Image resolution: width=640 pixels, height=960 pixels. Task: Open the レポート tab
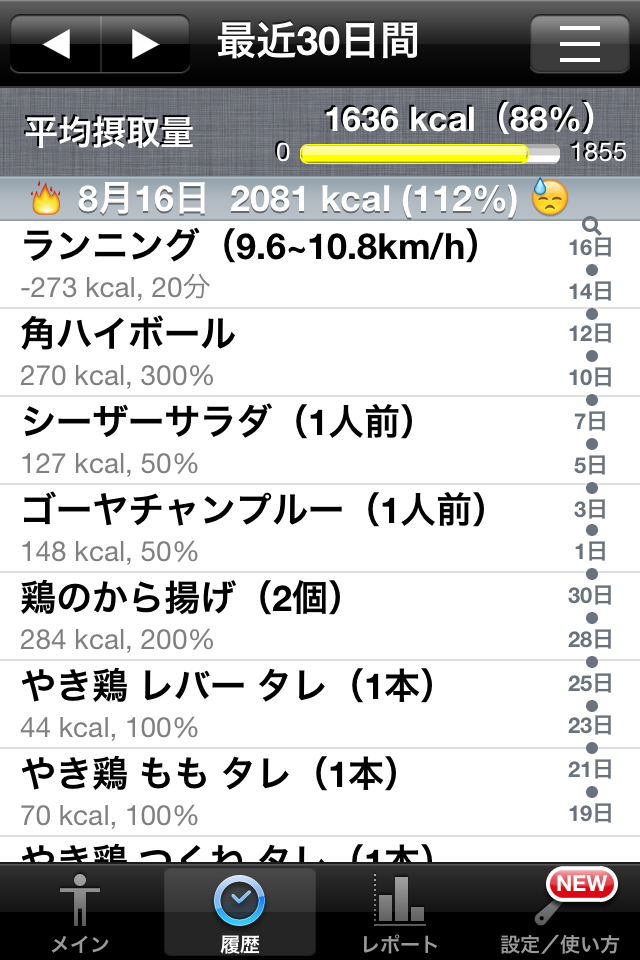pos(400,912)
